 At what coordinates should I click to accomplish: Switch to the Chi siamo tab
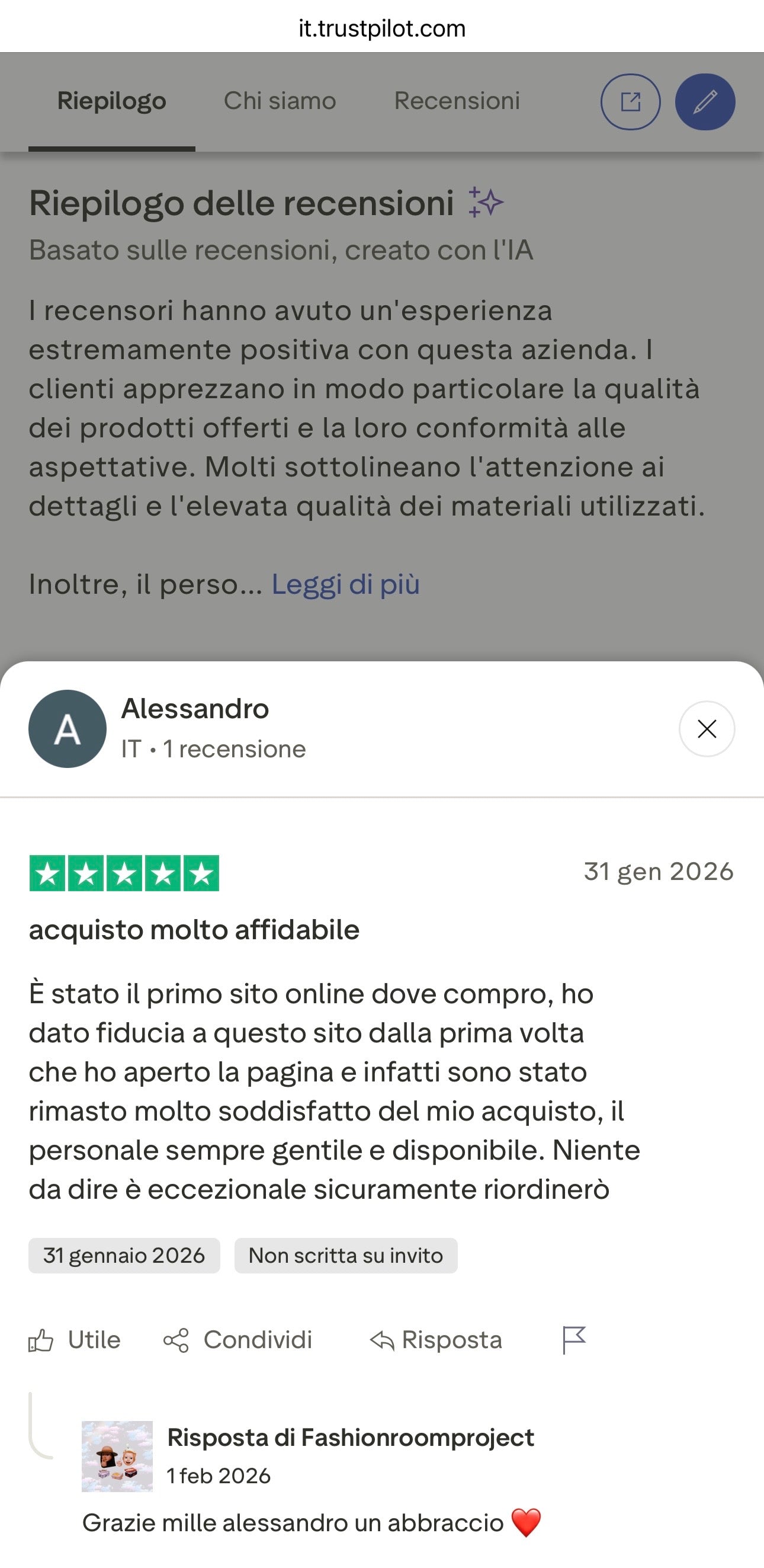[280, 101]
